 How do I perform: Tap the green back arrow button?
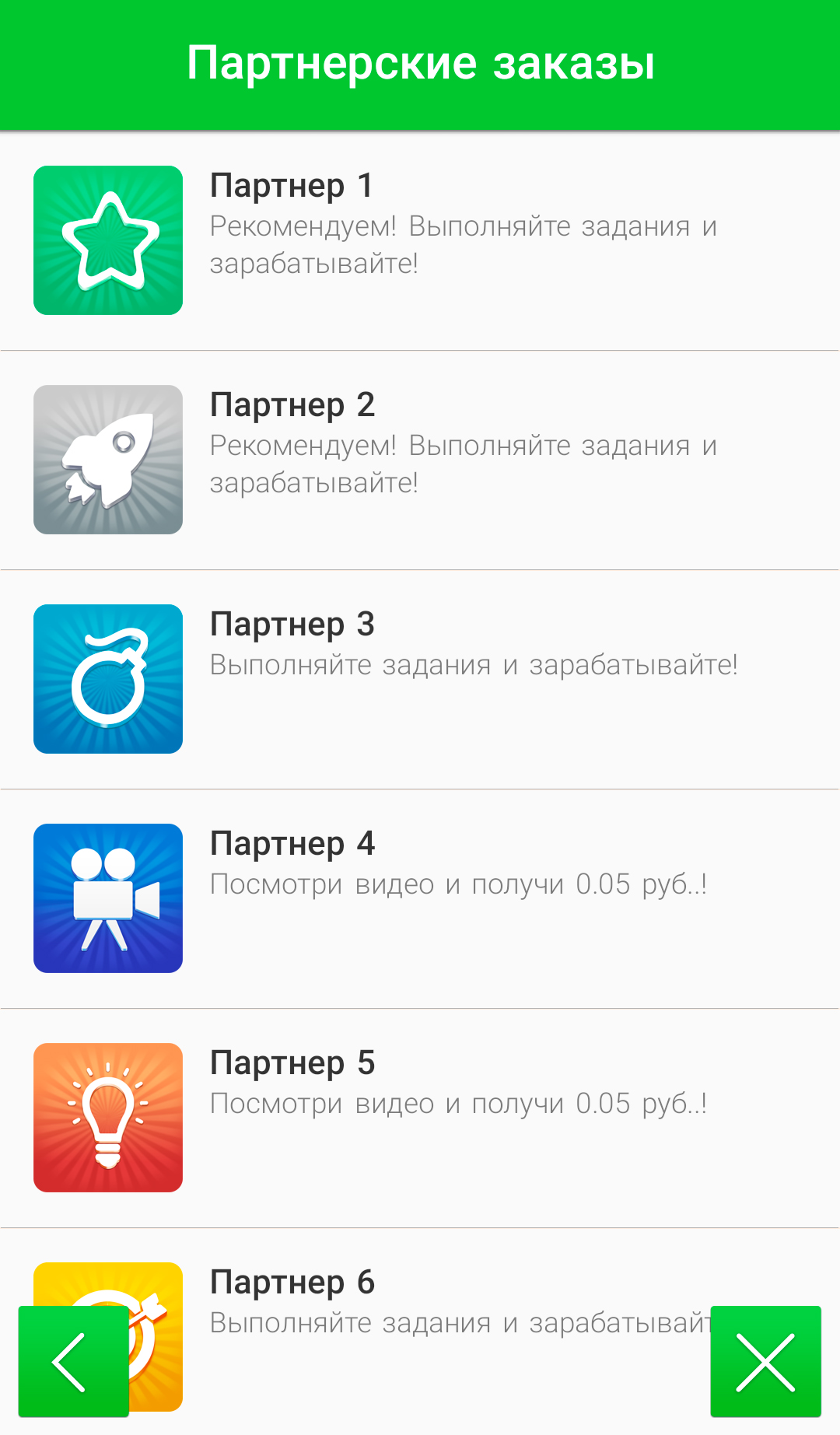pyautogui.click(x=74, y=1361)
